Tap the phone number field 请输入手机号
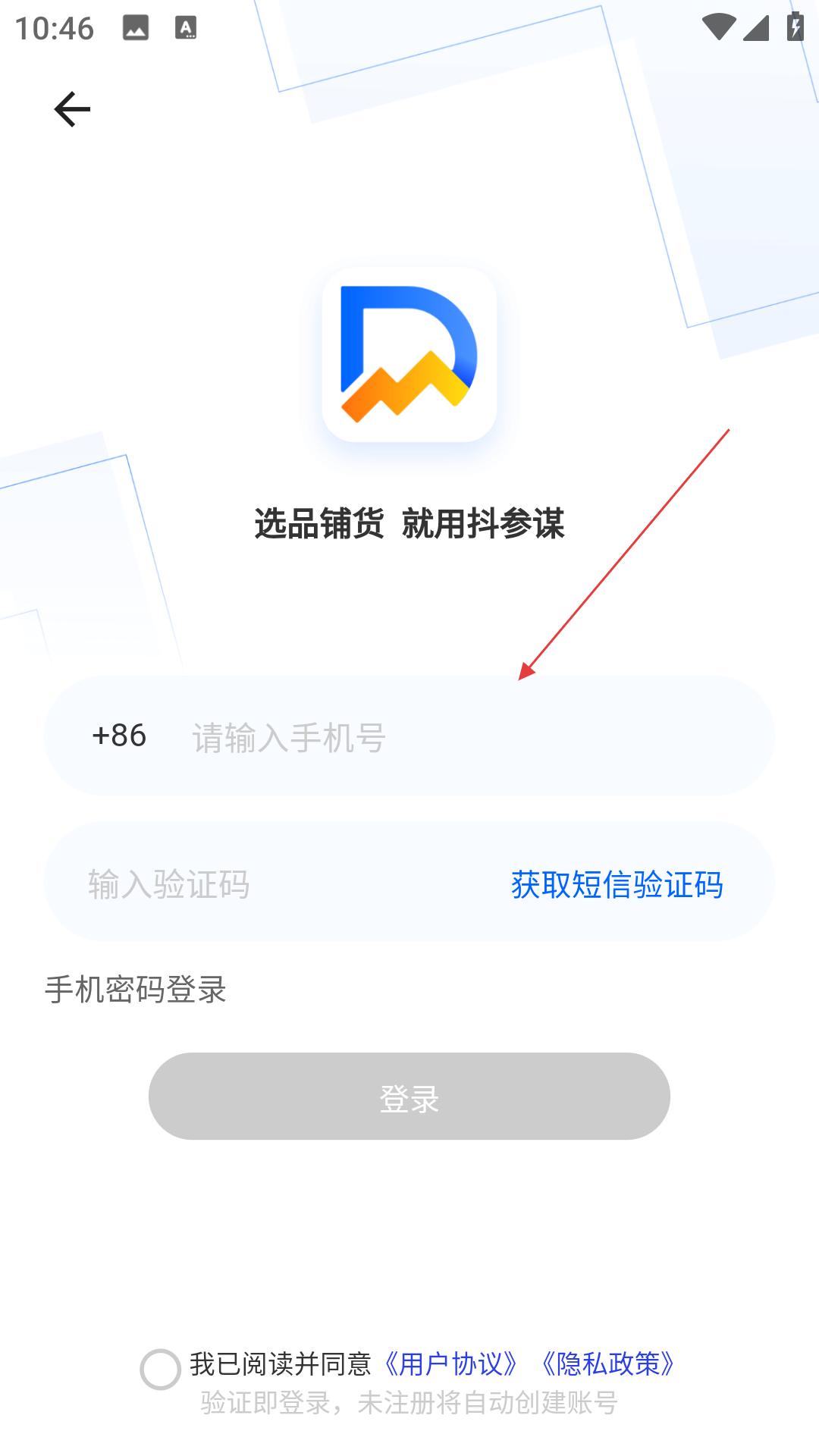The image size is (819, 1456). 455,737
